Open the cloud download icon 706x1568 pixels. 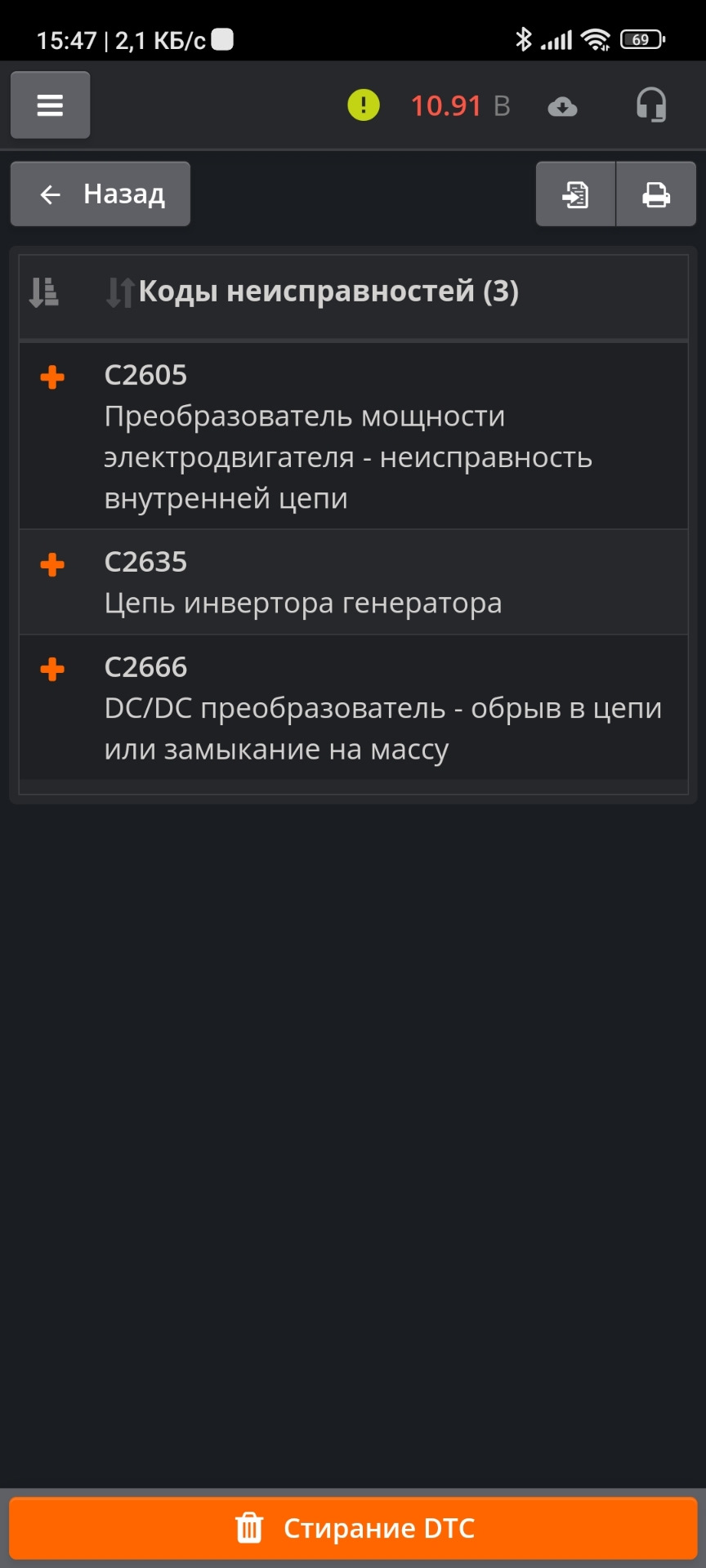pos(562,107)
